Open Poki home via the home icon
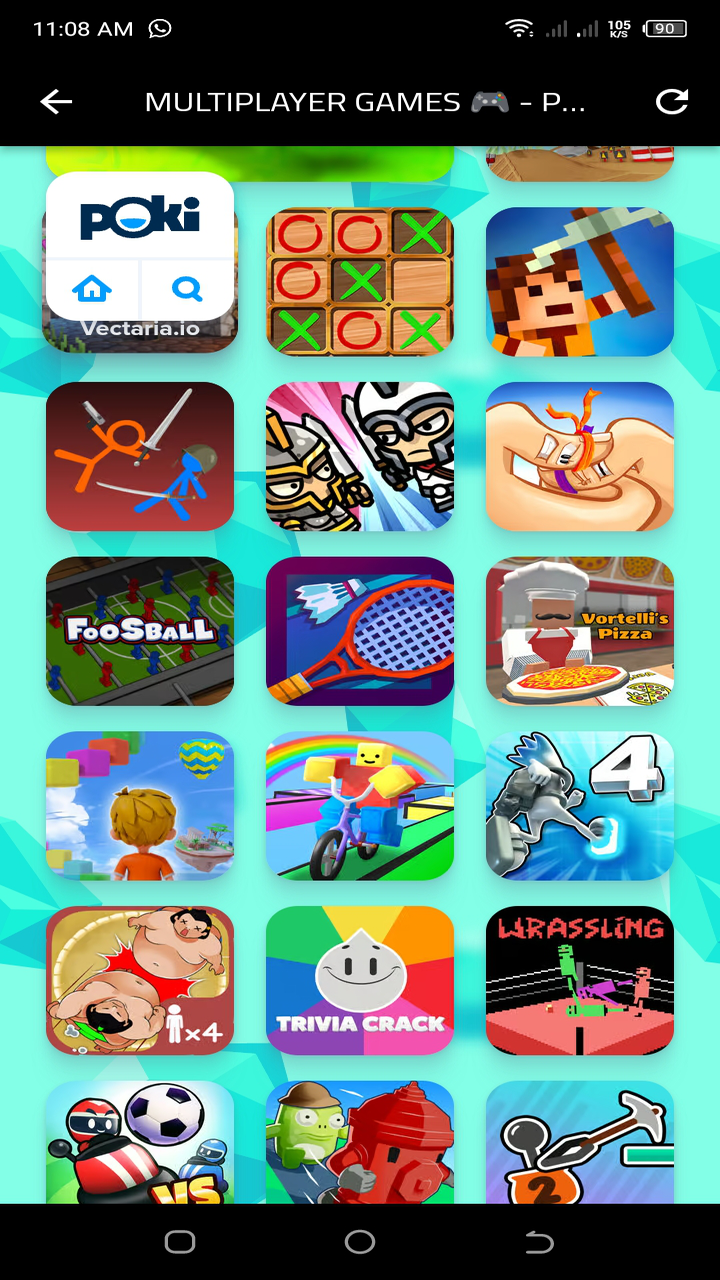720x1280 pixels. coord(92,288)
